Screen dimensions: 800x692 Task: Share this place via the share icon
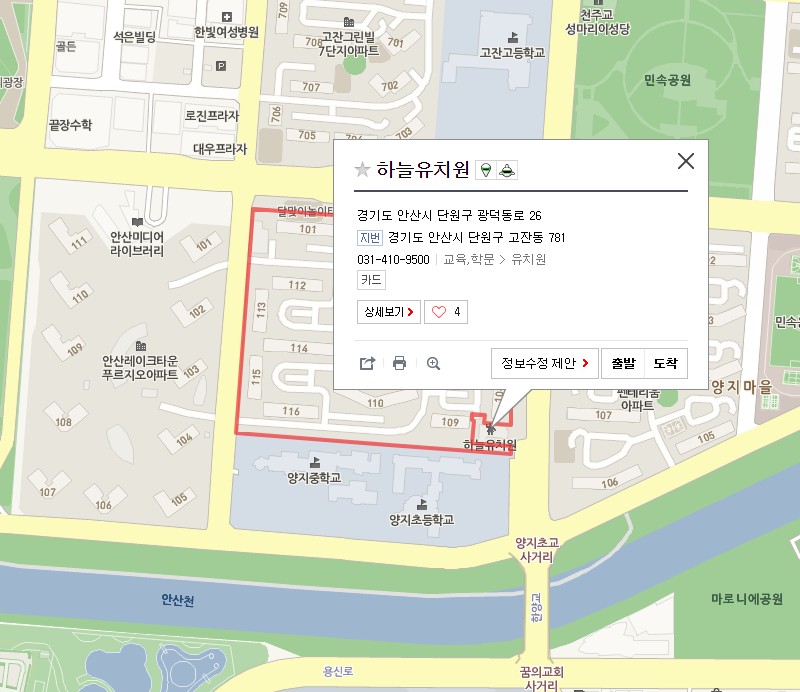[367, 363]
